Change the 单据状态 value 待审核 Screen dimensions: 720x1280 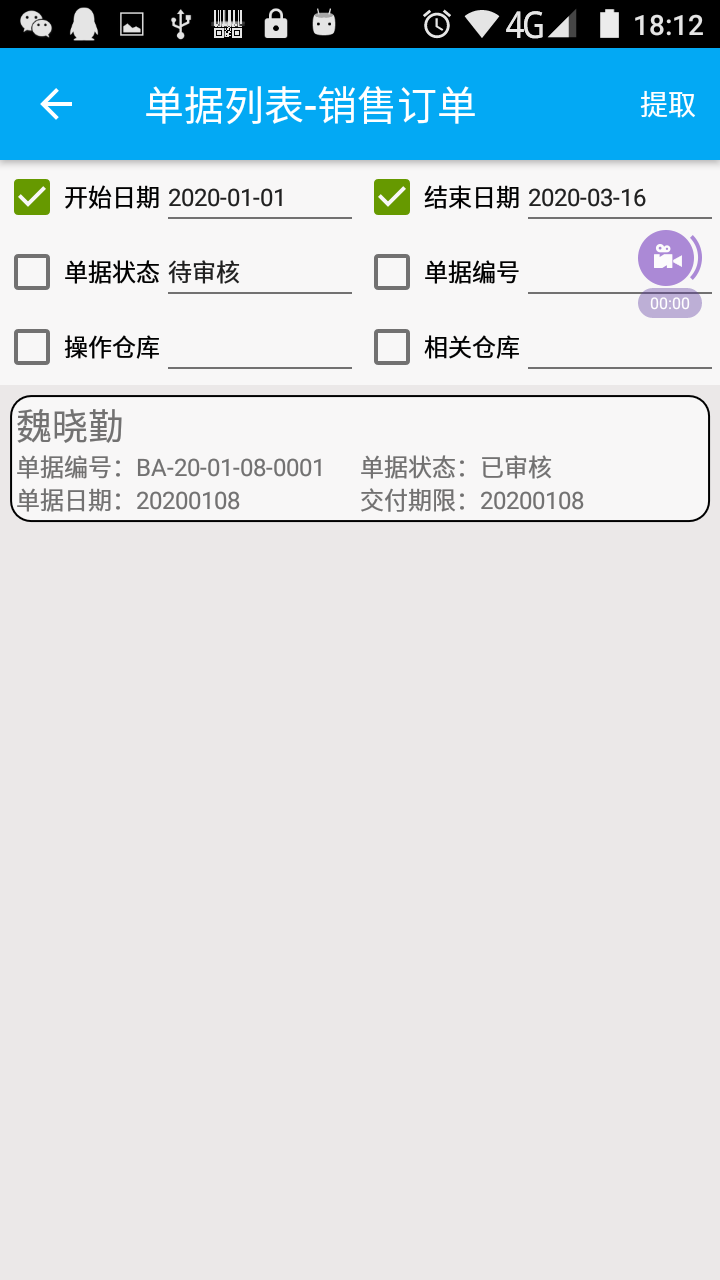(x=259, y=273)
